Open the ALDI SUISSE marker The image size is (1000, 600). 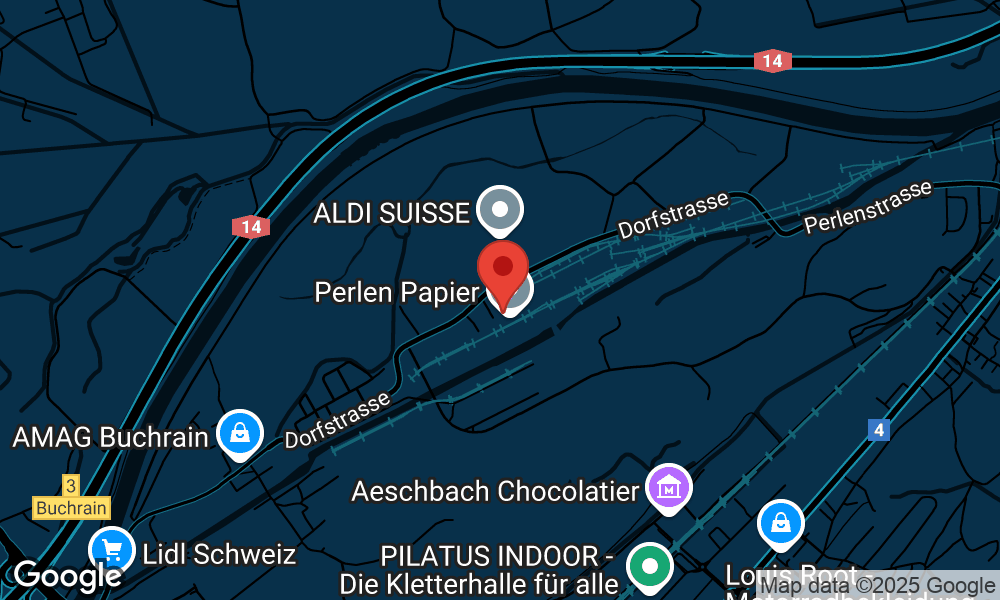(x=500, y=210)
